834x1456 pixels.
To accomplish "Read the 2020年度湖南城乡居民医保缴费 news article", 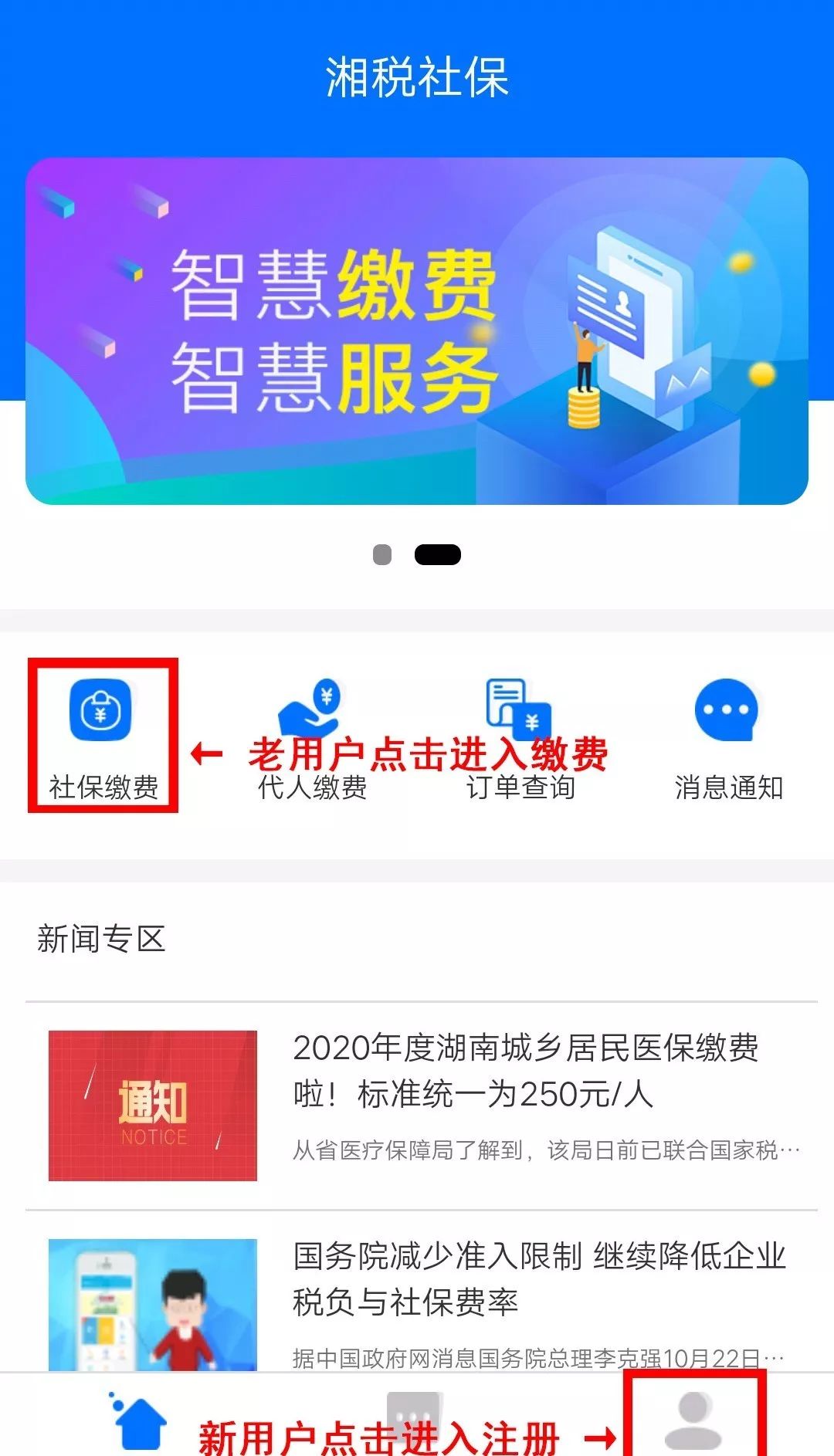I will click(x=525, y=1070).
